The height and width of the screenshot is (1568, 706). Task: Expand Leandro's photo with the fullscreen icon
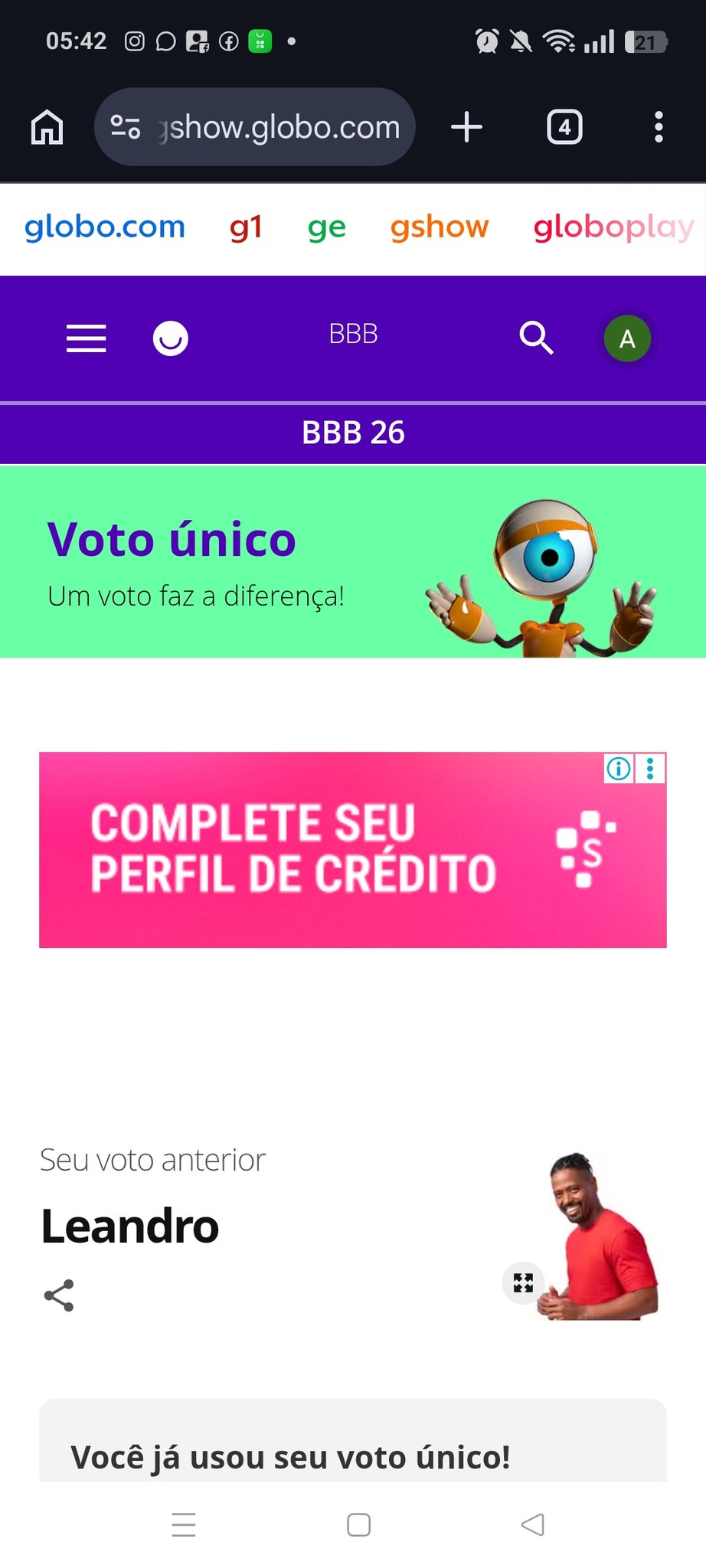[x=523, y=1282]
